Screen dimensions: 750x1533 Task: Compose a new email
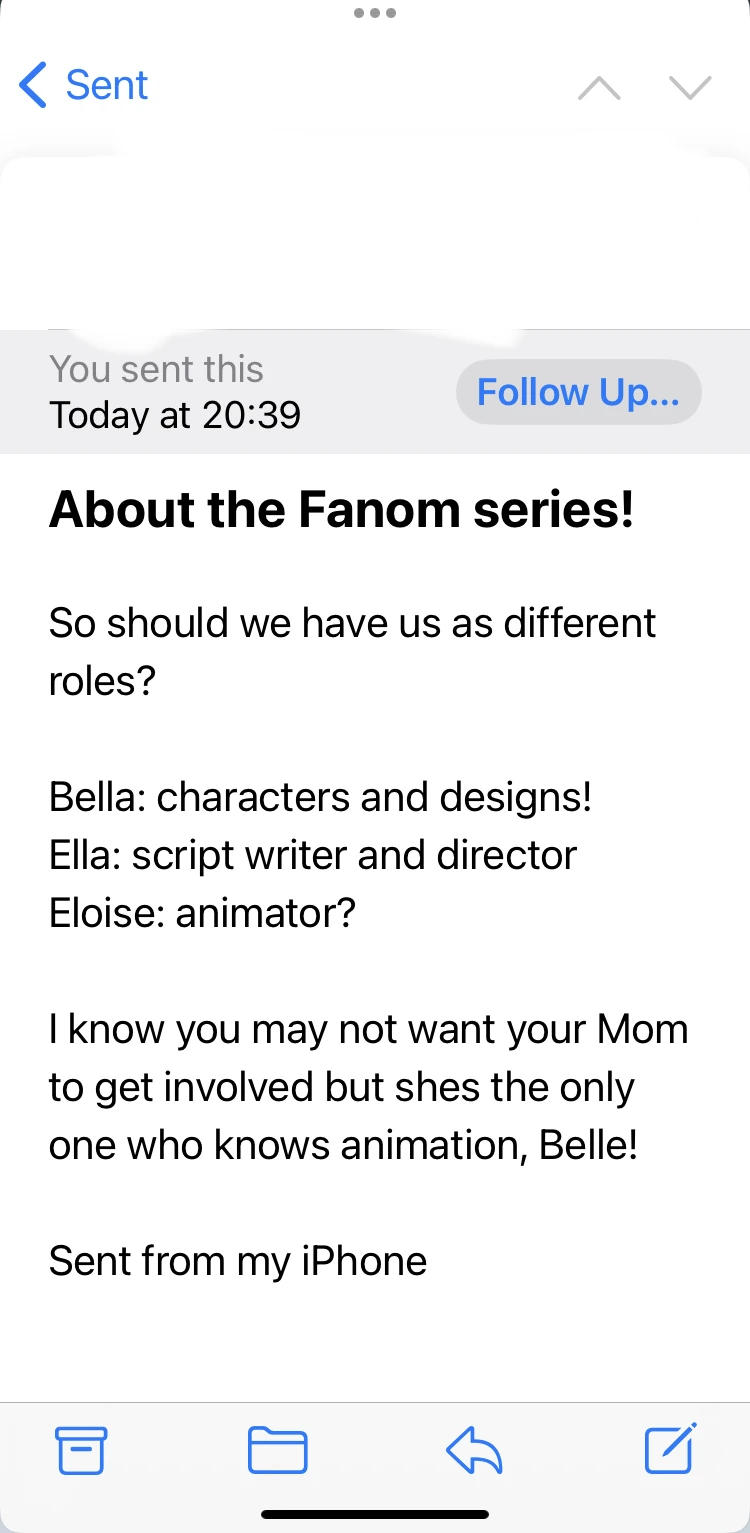tap(668, 1450)
